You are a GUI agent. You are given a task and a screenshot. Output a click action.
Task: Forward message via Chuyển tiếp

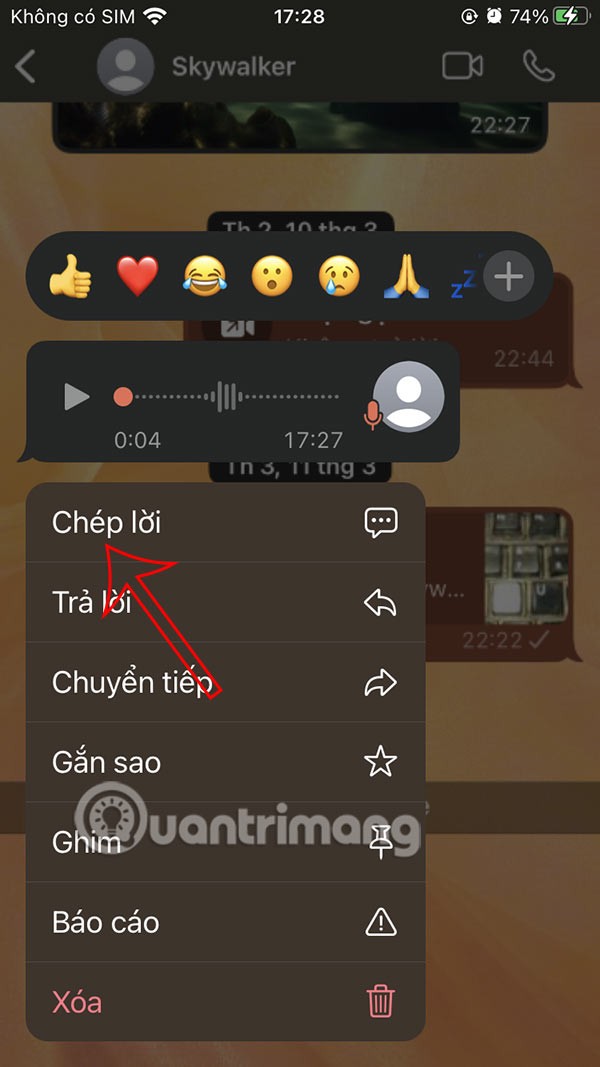pyautogui.click(x=225, y=682)
